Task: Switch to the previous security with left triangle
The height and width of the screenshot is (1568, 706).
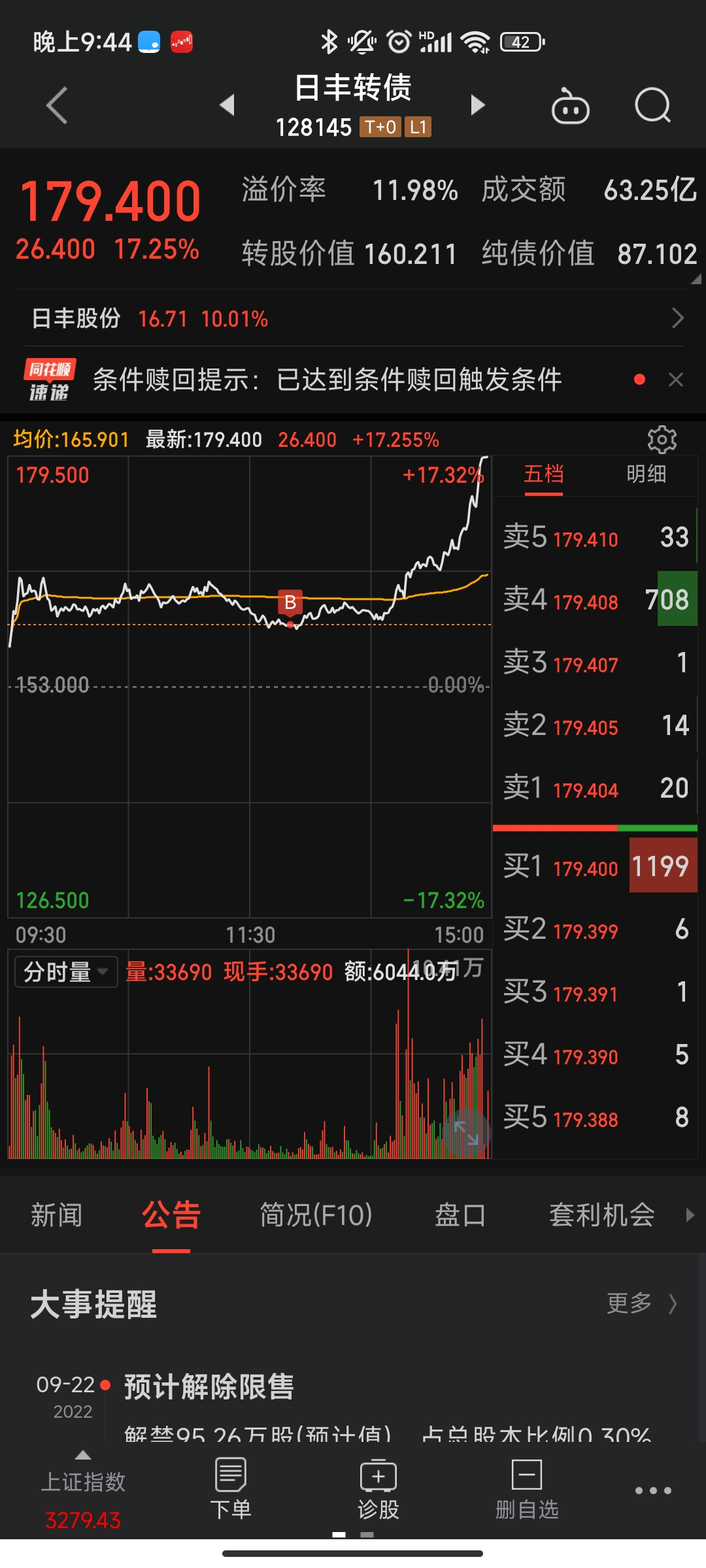Action: [227, 105]
